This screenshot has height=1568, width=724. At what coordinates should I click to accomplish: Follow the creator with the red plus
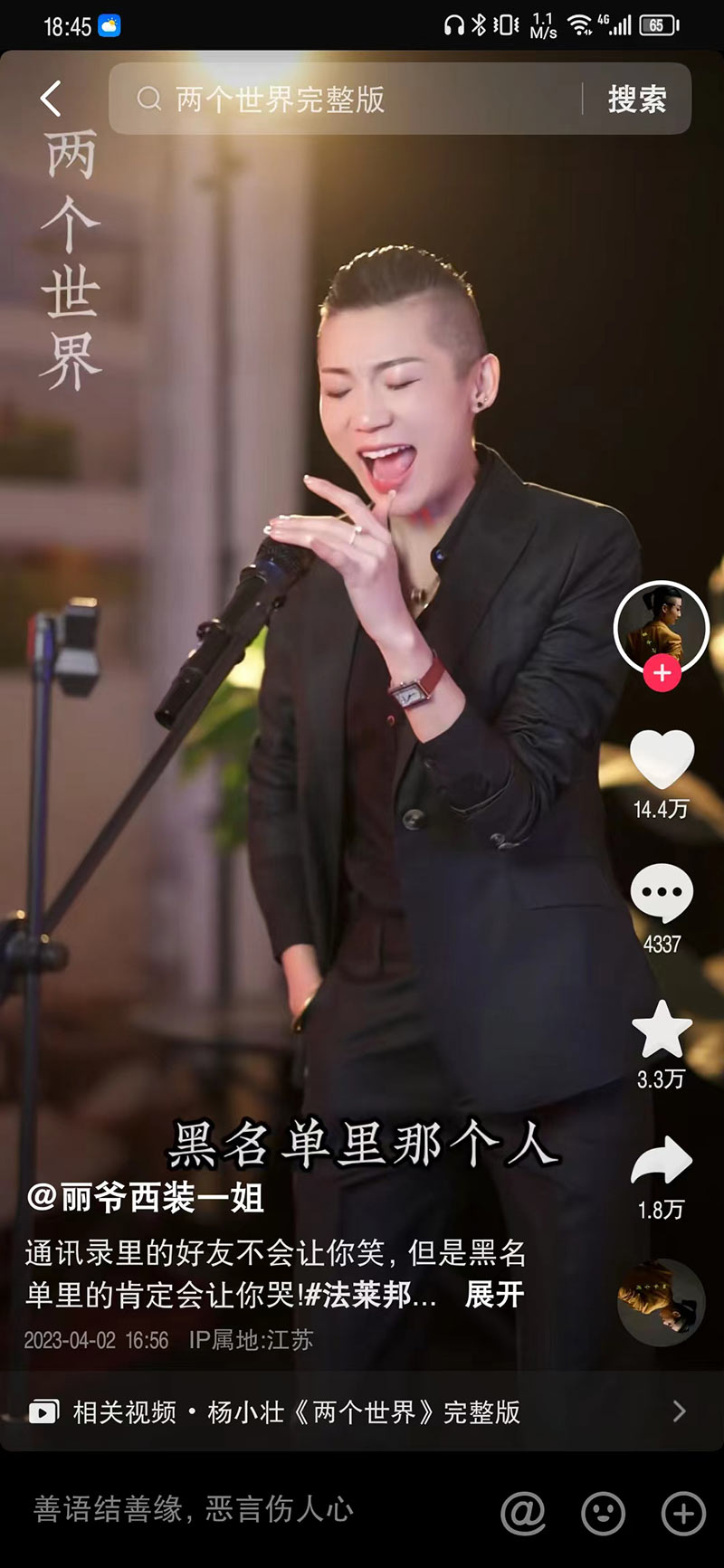click(x=662, y=674)
